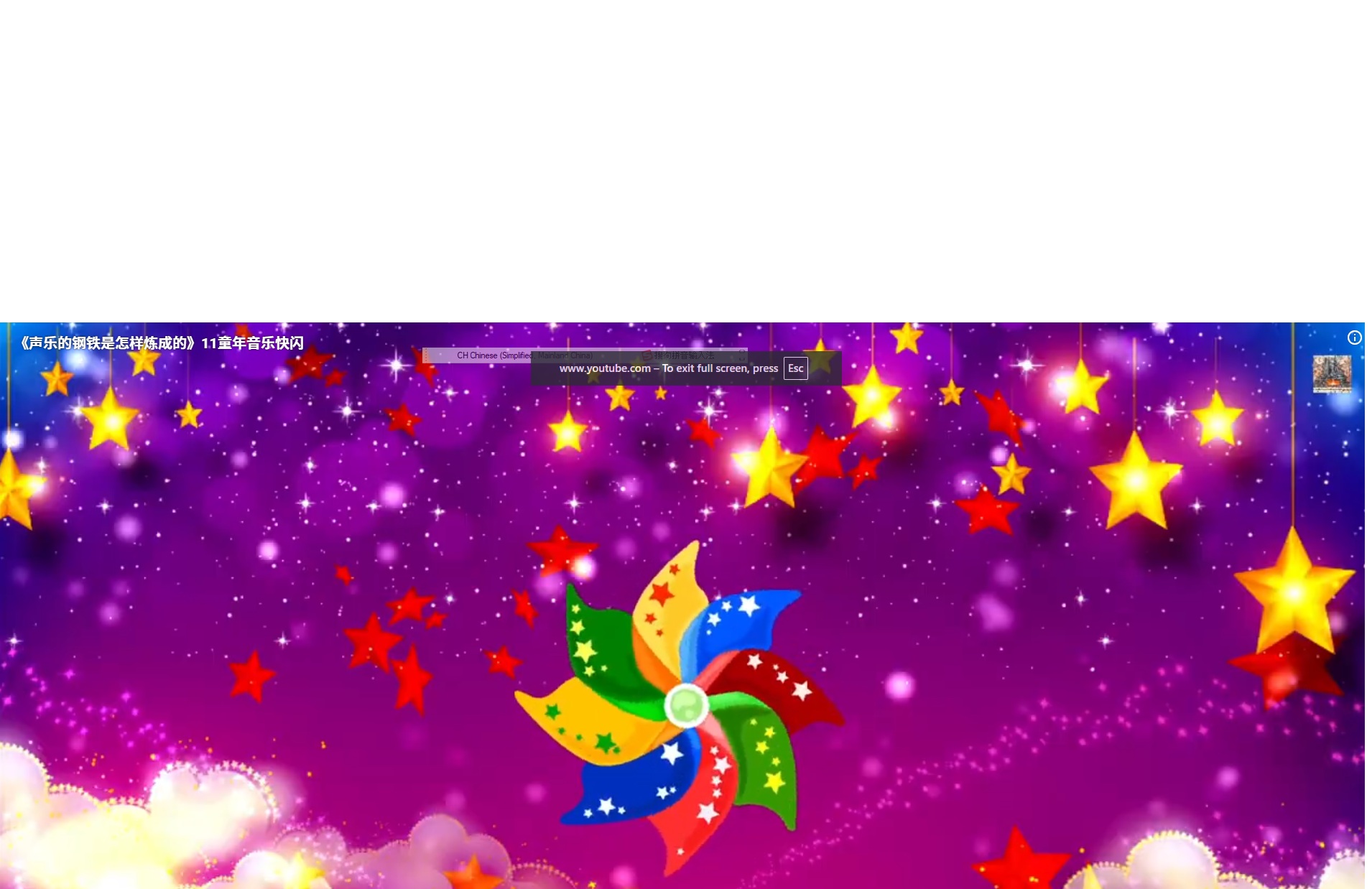Open the video title link 《声乐的钢铁是怎样炼成的》
This screenshot has width=1372, height=889.
[x=162, y=343]
